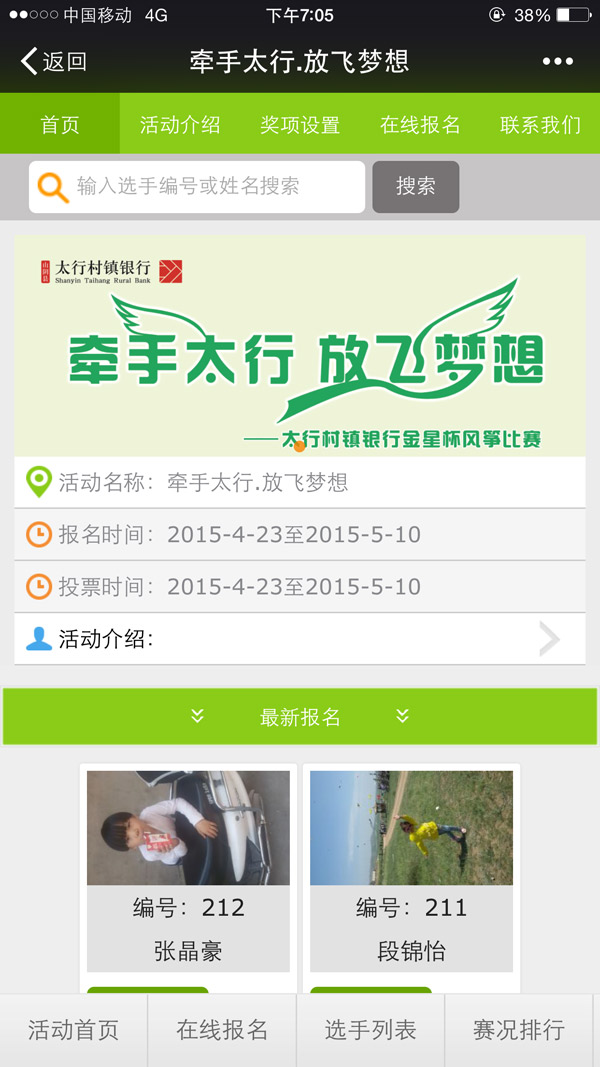This screenshot has width=600, height=1067.
Task: Tap the 最新报名 green bar
Action: click(300, 716)
